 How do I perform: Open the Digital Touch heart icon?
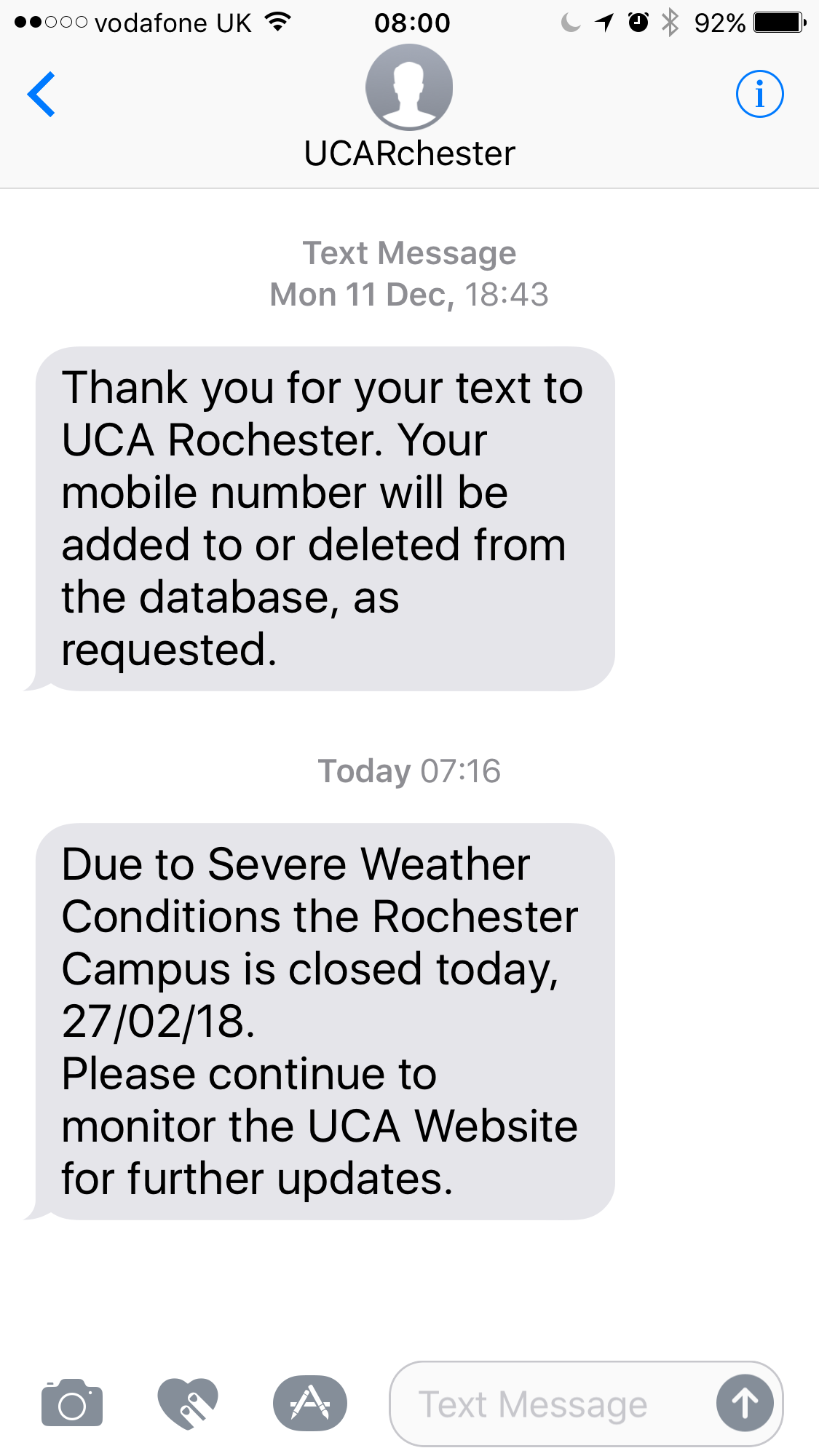(188, 1402)
